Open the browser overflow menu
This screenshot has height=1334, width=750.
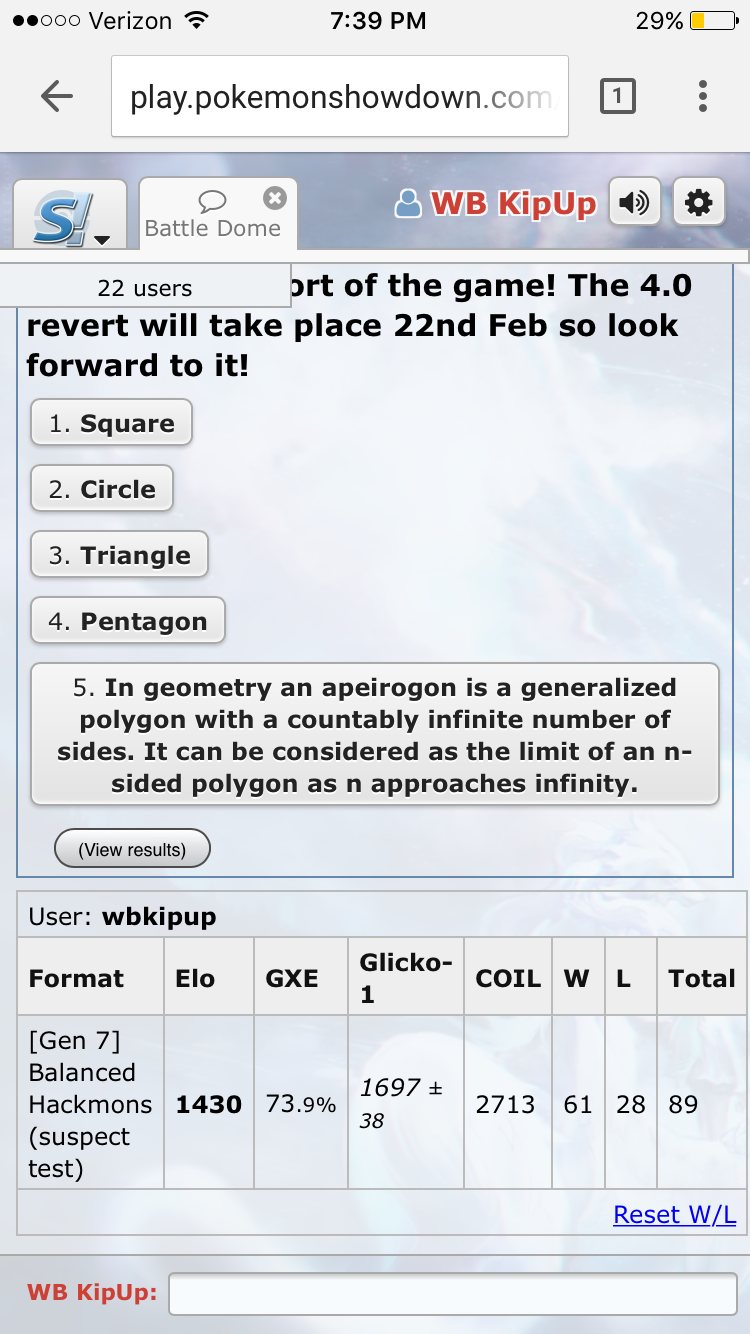(703, 96)
